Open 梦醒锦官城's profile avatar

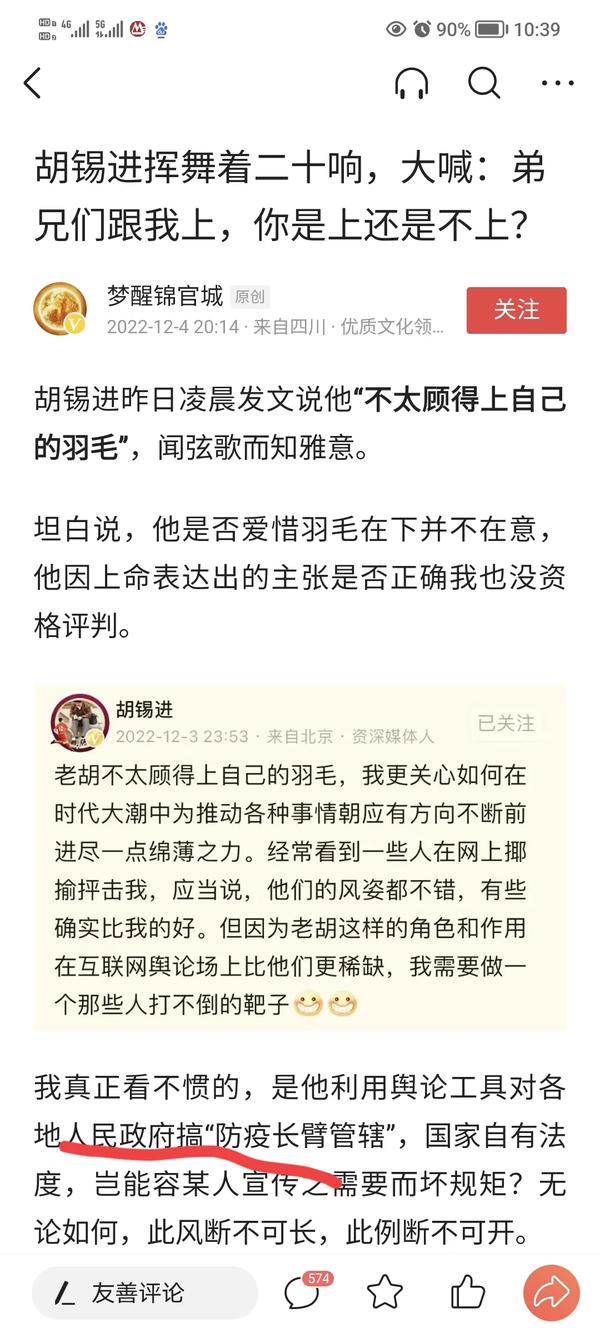(x=60, y=309)
